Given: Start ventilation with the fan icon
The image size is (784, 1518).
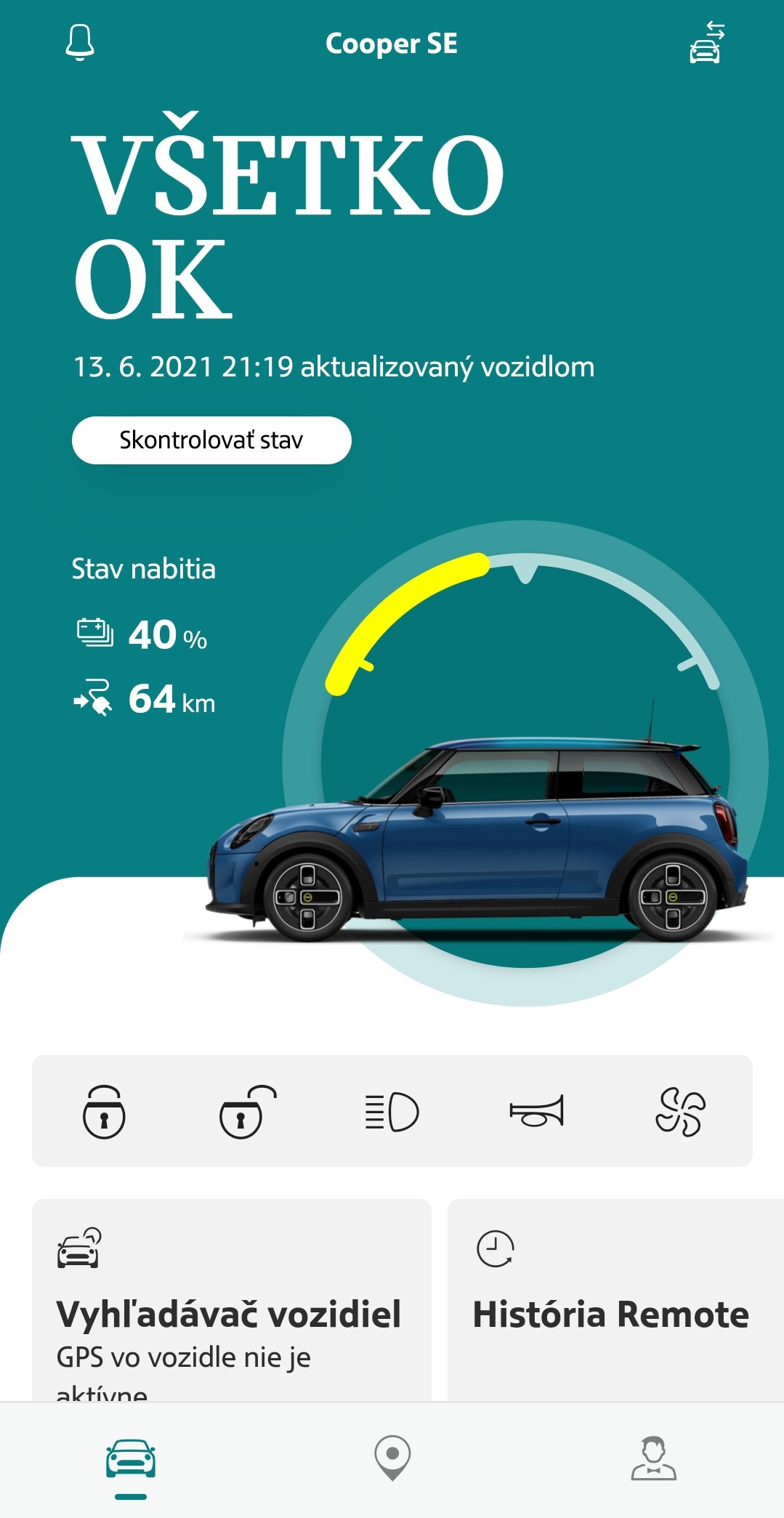Looking at the screenshot, I should tap(680, 1111).
